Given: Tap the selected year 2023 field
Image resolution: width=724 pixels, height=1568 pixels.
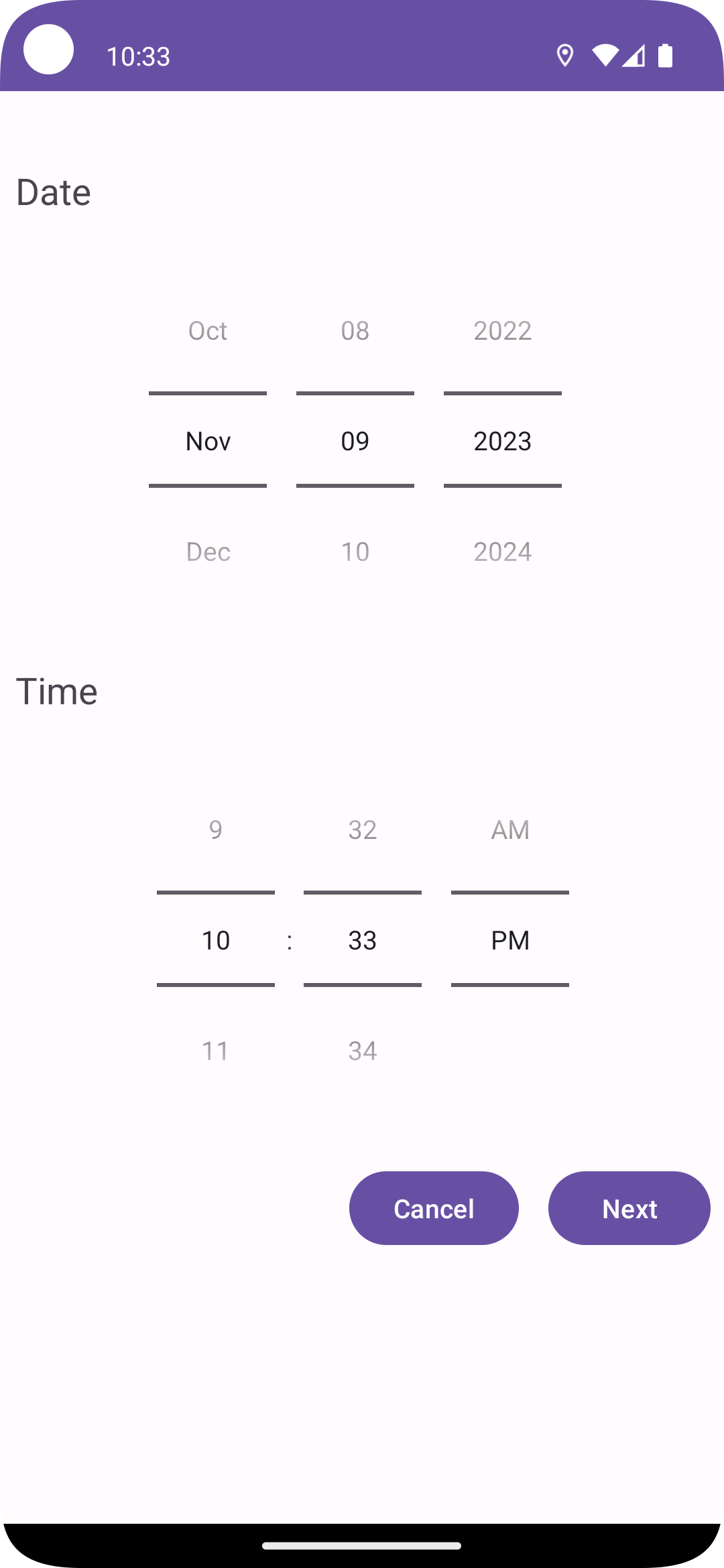Looking at the screenshot, I should [x=503, y=441].
